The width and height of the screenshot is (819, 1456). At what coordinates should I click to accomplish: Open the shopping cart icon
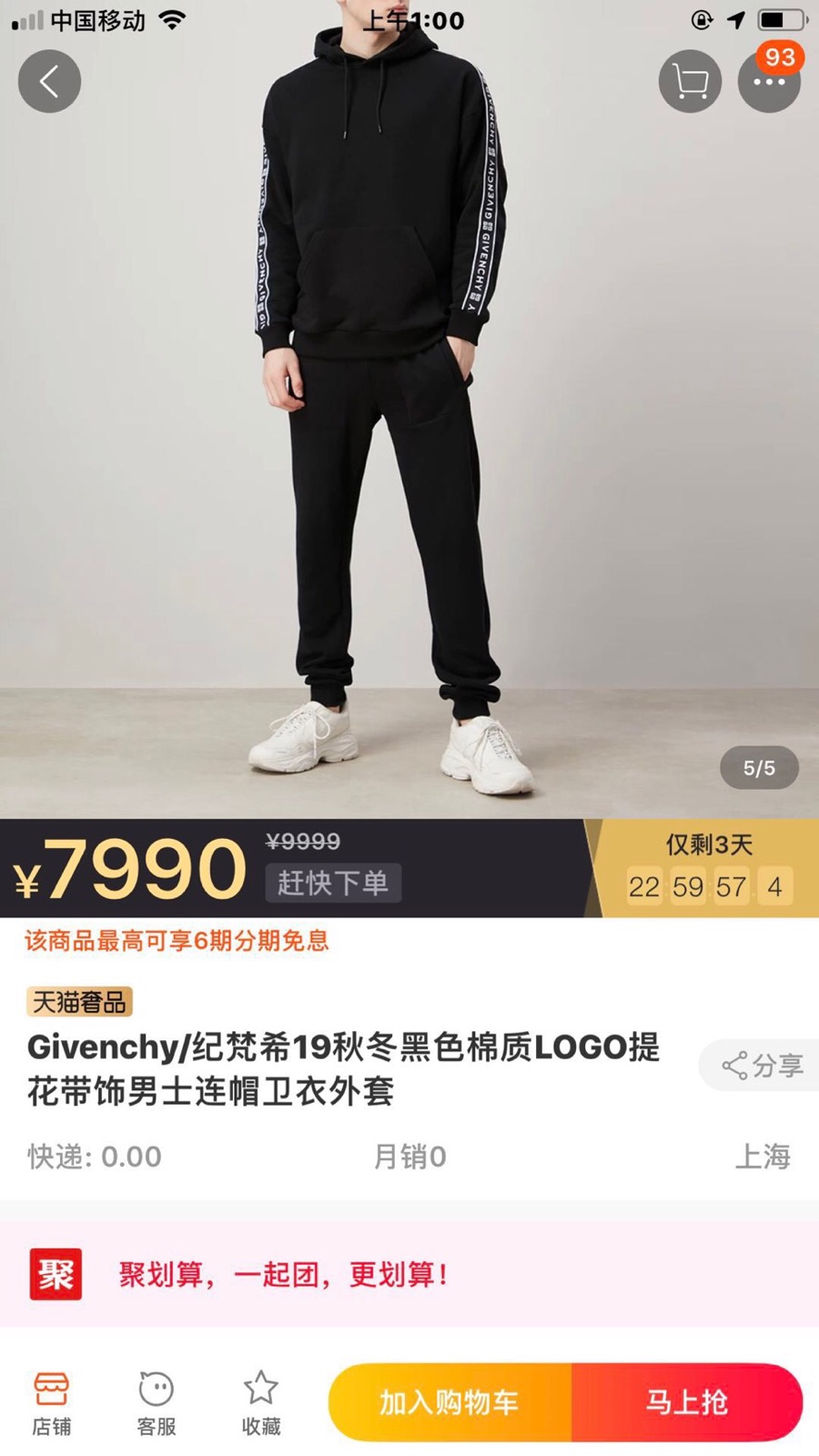tap(690, 82)
